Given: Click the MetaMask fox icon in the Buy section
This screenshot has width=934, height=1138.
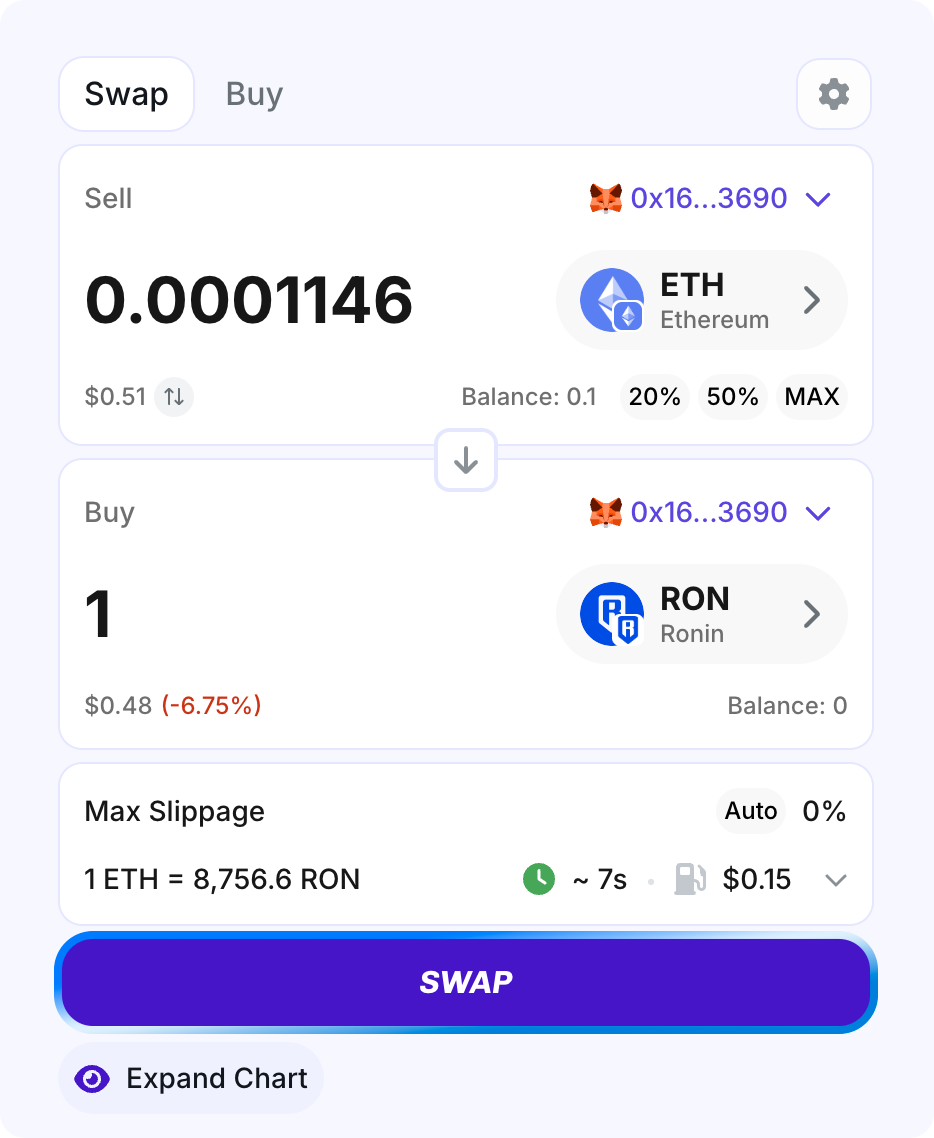Looking at the screenshot, I should [606, 512].
